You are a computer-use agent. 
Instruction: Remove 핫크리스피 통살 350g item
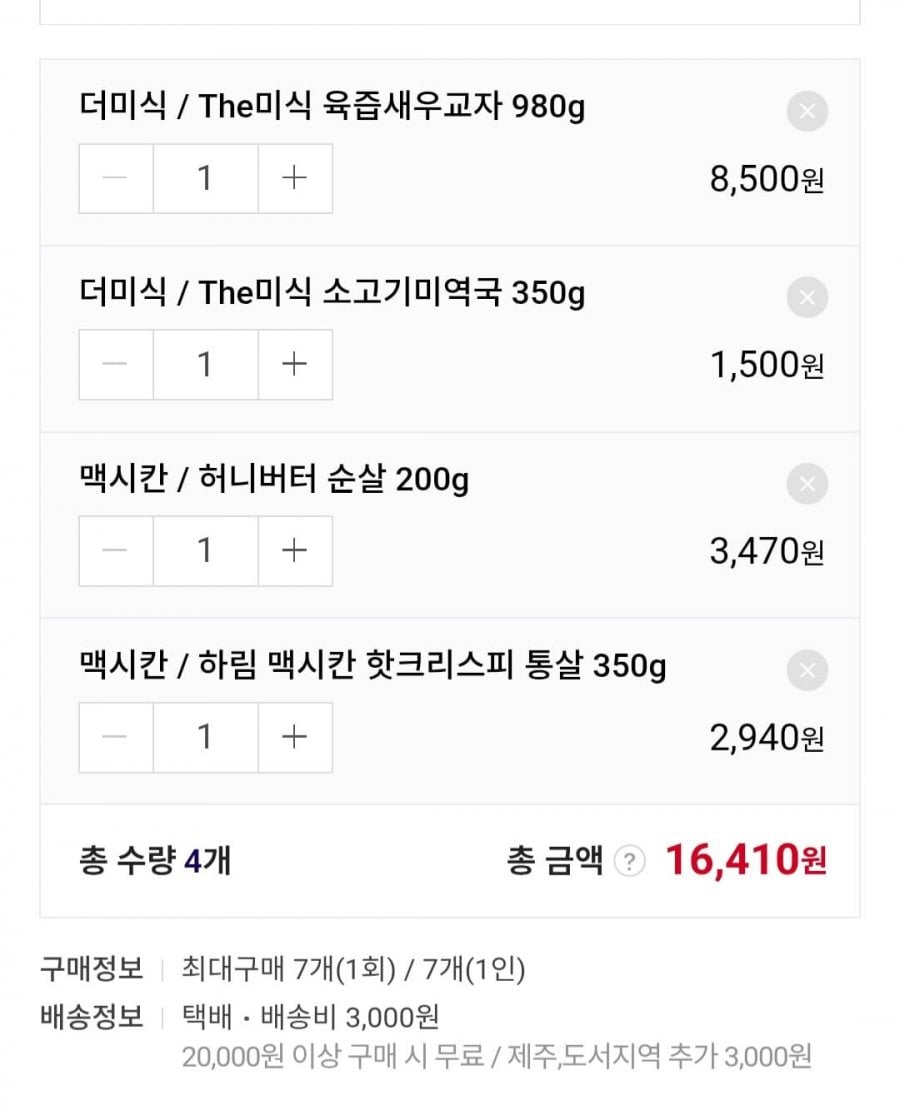[807, 670]
